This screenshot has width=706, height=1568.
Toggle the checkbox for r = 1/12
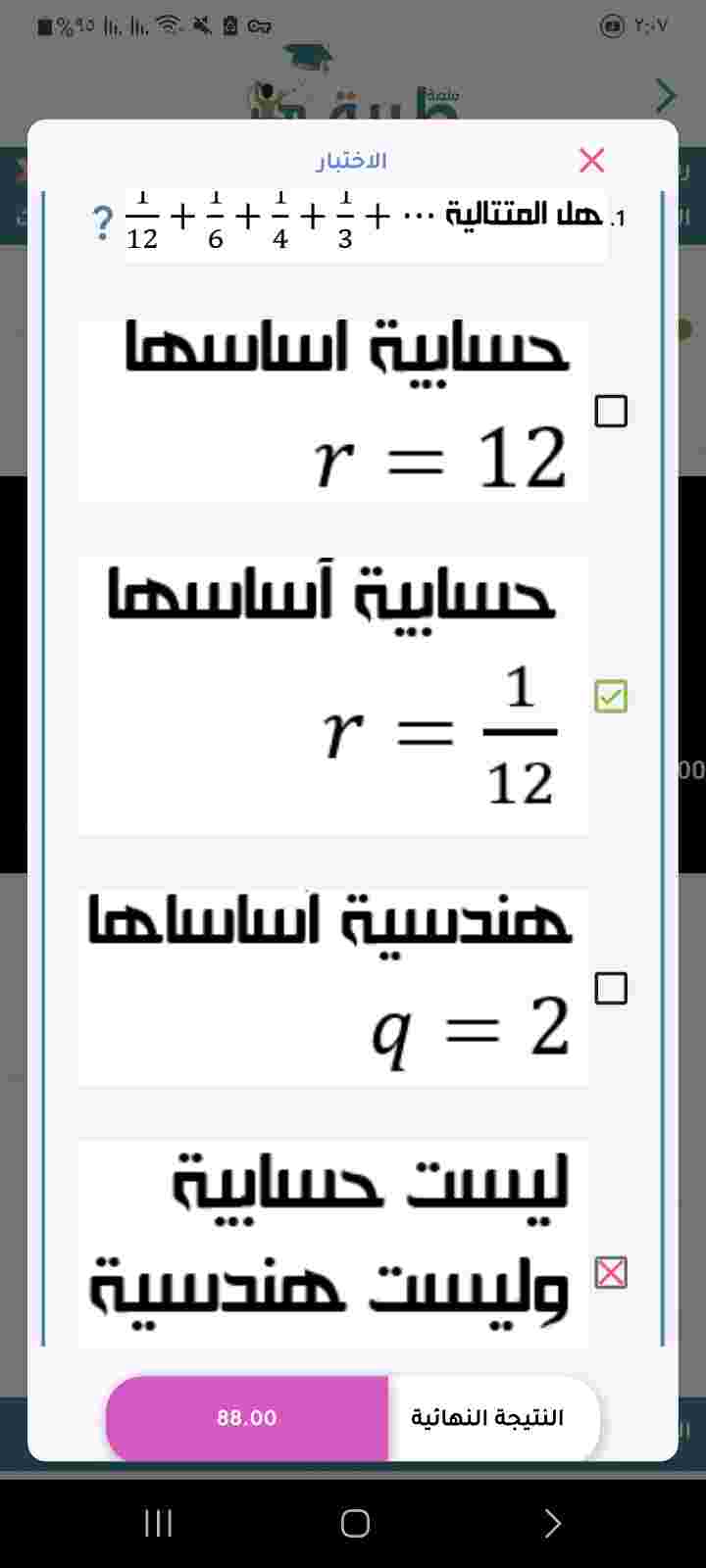pos(610,697)
